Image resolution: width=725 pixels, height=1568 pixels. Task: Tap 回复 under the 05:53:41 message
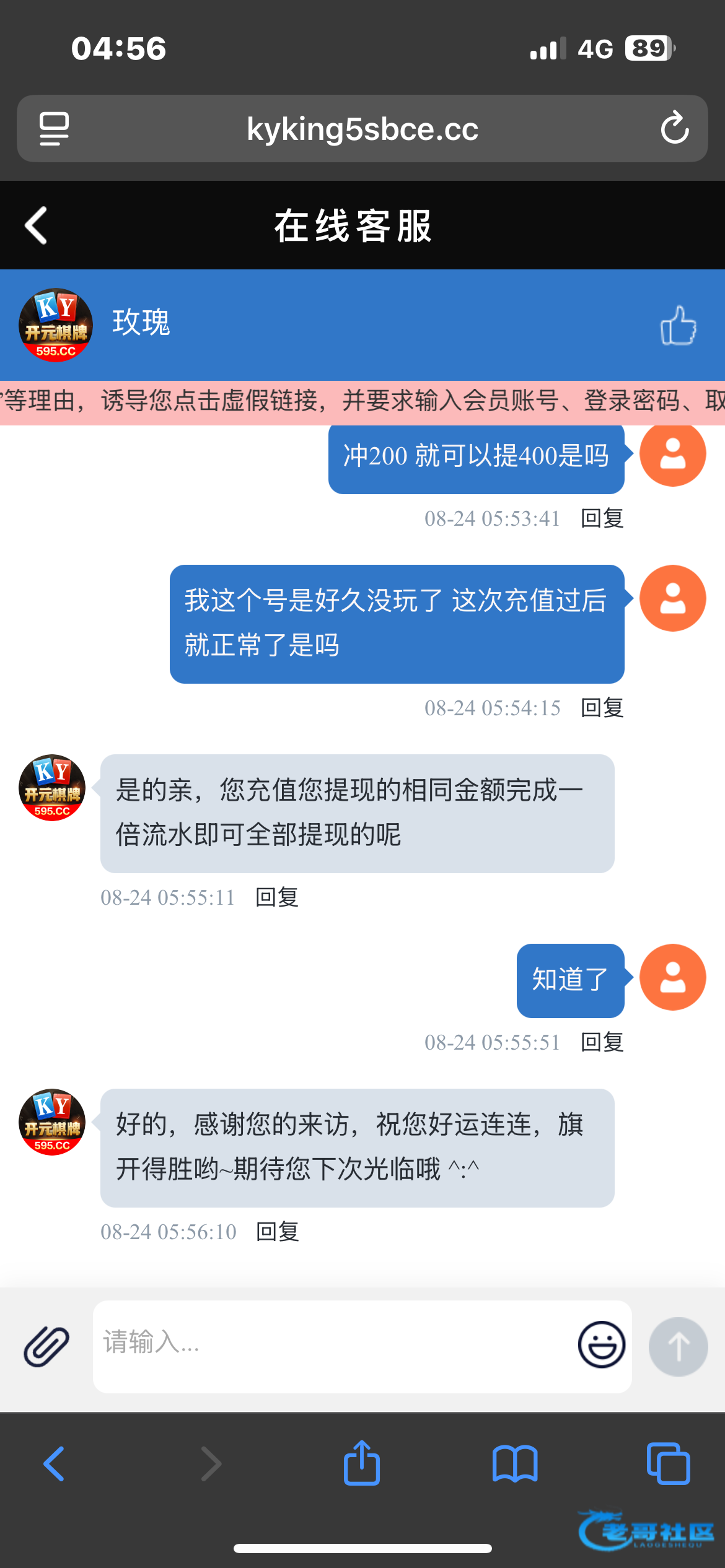coord(602,518)
